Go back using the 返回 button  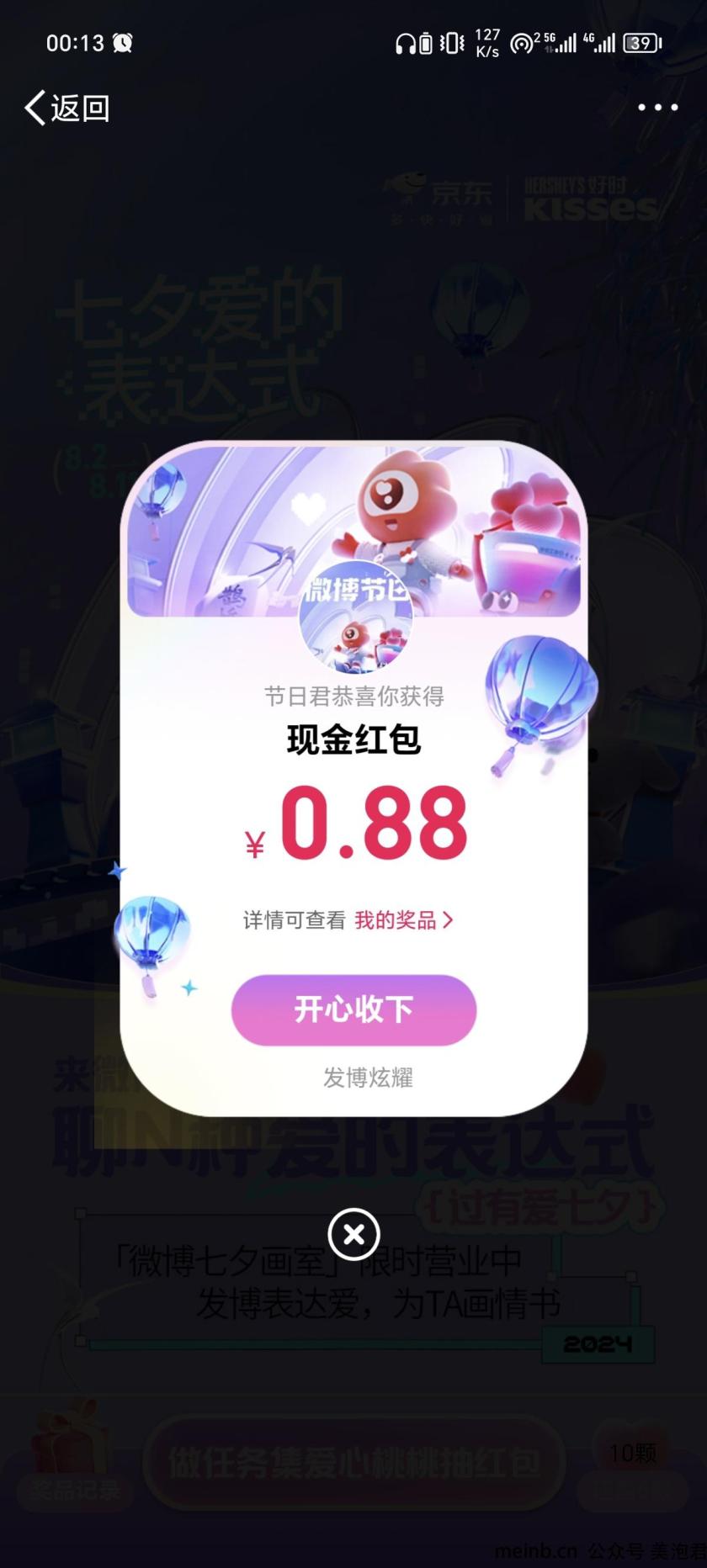pyautogui.click(x=66, y=108)
